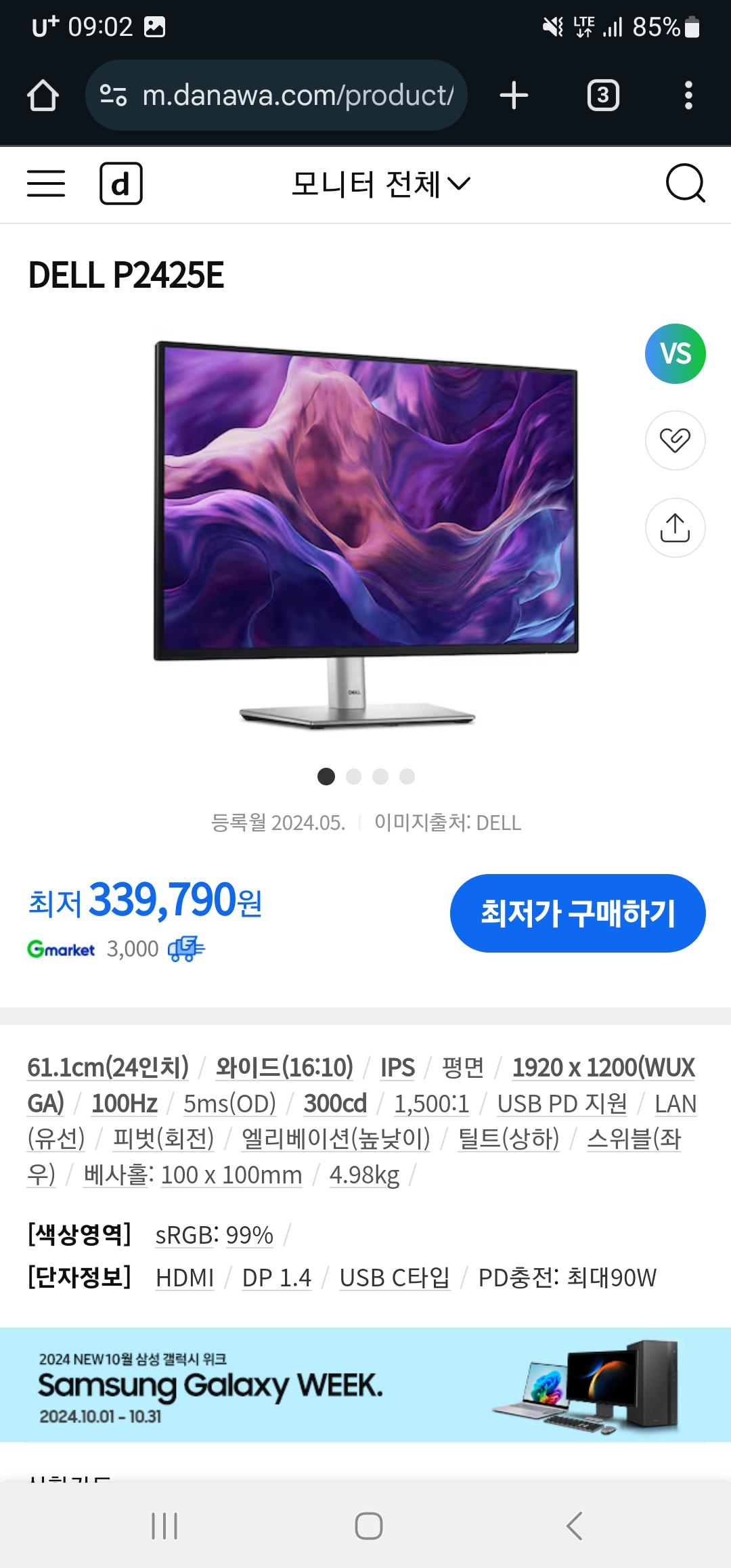Image resolution: width=731 pixels, height=1568 pixels.
Task: Tap the VS compare button
Action: 675,353
